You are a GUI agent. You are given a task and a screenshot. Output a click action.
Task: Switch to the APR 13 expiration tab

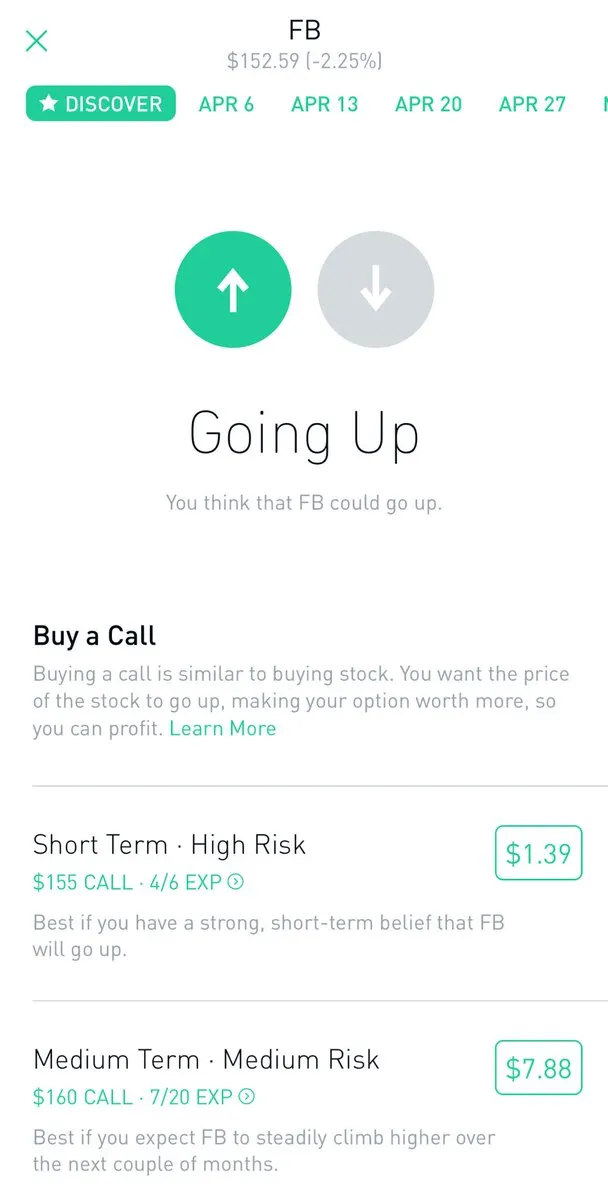coord(324,104)
